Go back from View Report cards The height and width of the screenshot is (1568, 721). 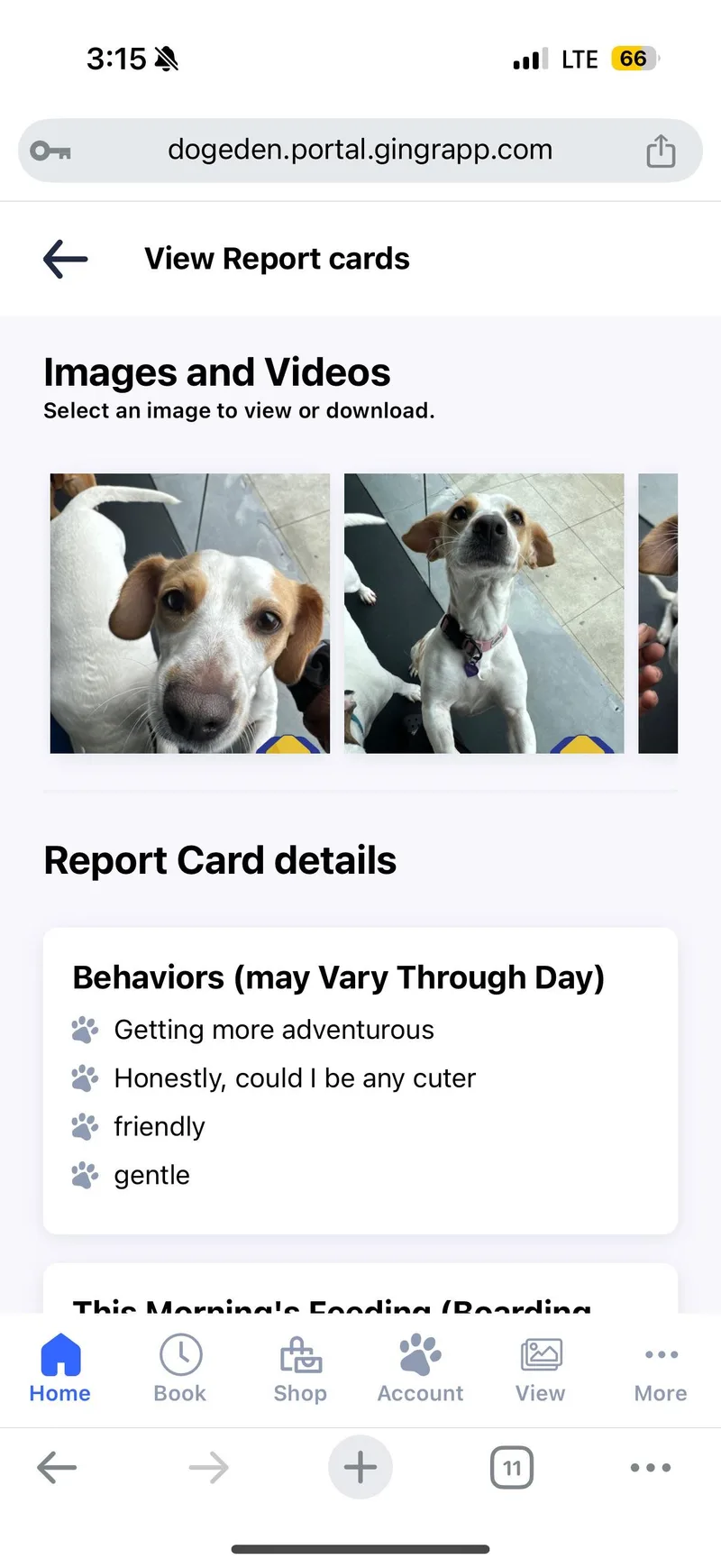coord(66,259)
